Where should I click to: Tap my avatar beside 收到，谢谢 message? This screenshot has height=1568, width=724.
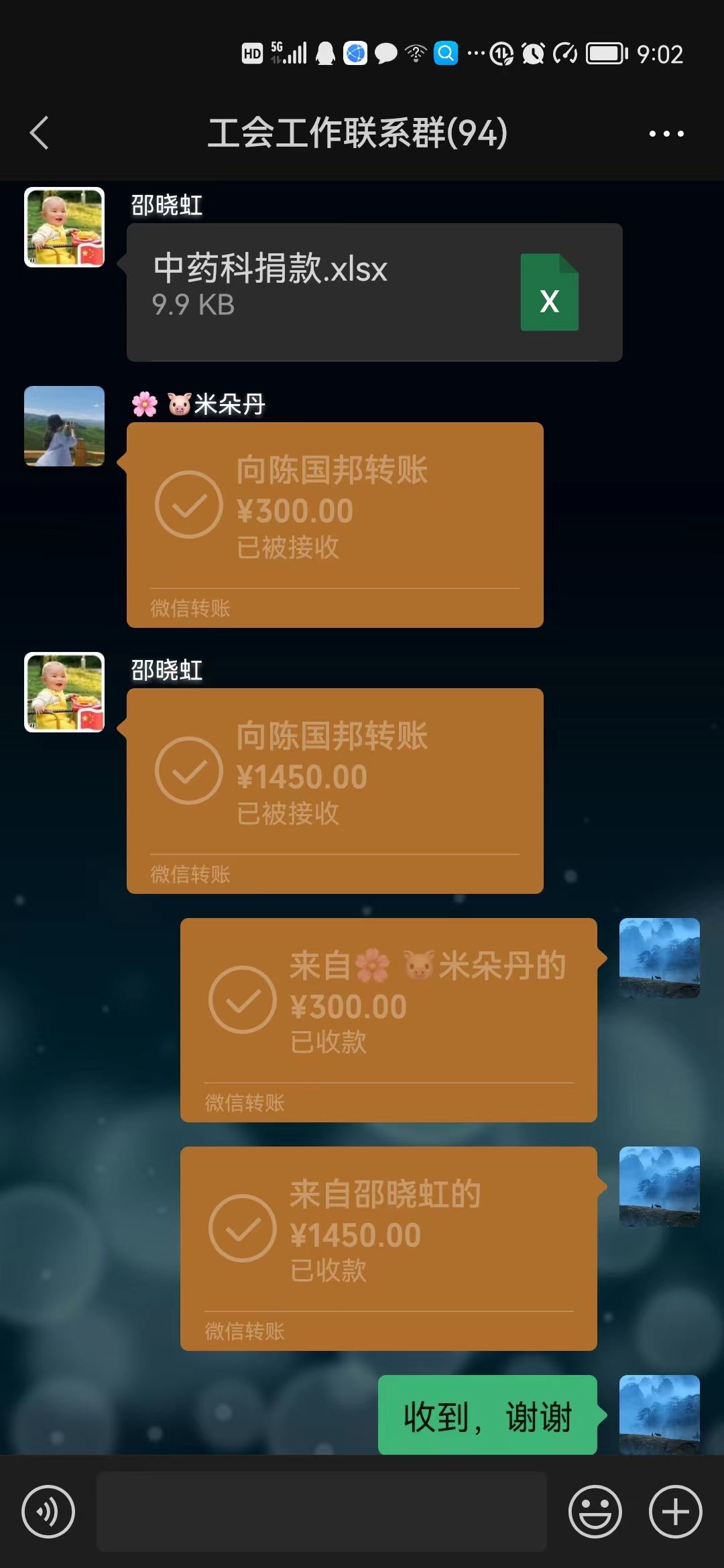(x=659, y=1414)
